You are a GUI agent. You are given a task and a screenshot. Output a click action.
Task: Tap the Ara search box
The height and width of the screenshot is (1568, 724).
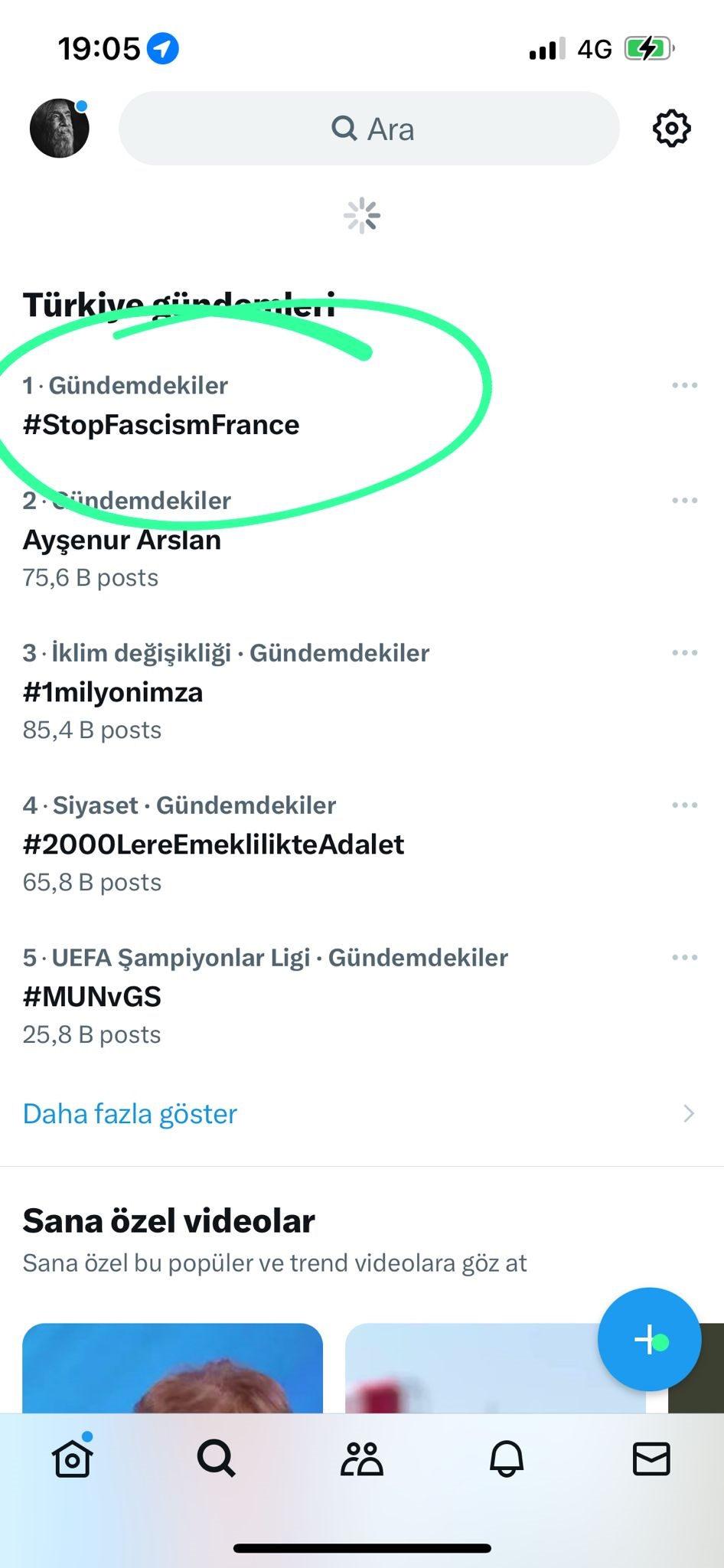(369, 129)
